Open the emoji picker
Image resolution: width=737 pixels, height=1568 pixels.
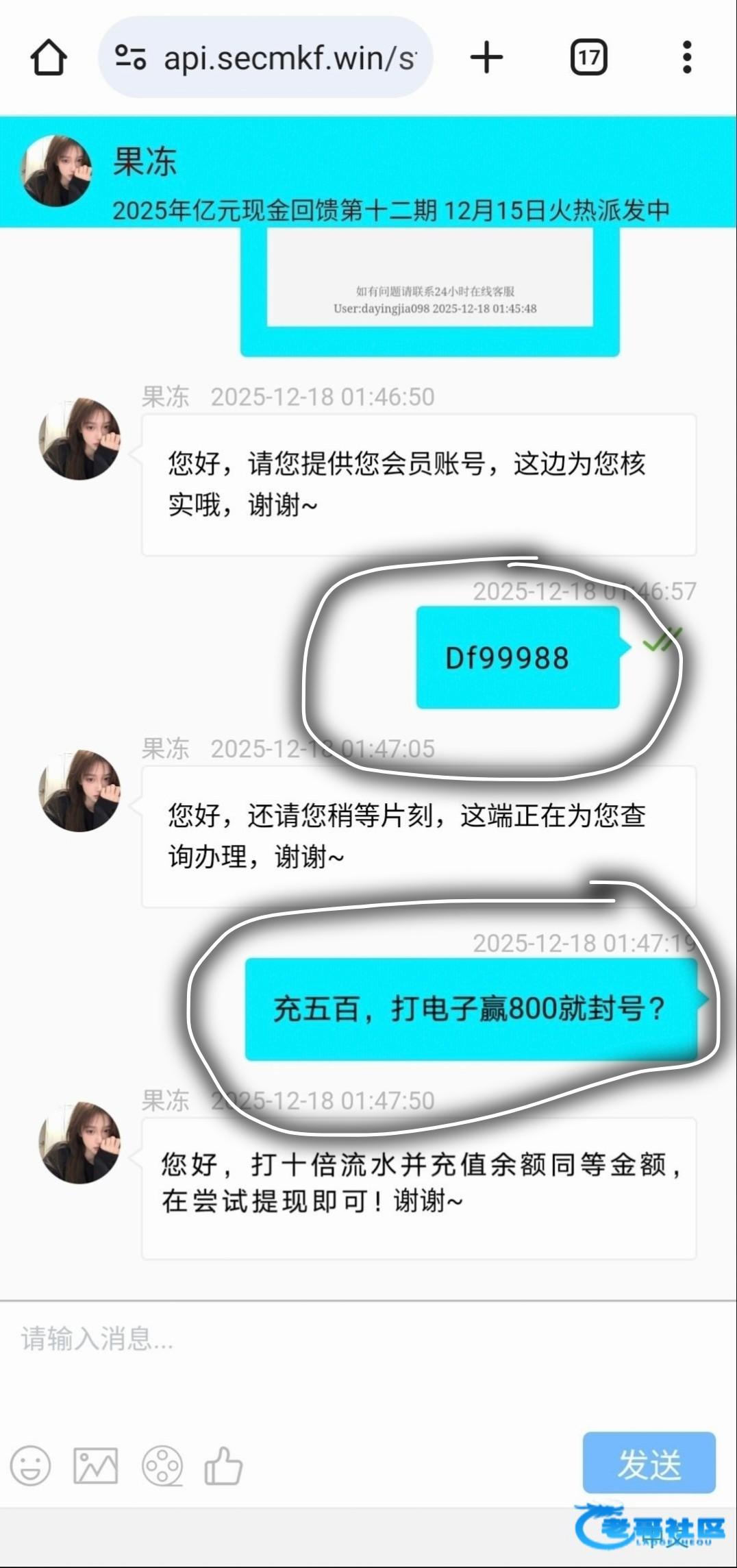pyautogui.click(x=31, y=1466)
